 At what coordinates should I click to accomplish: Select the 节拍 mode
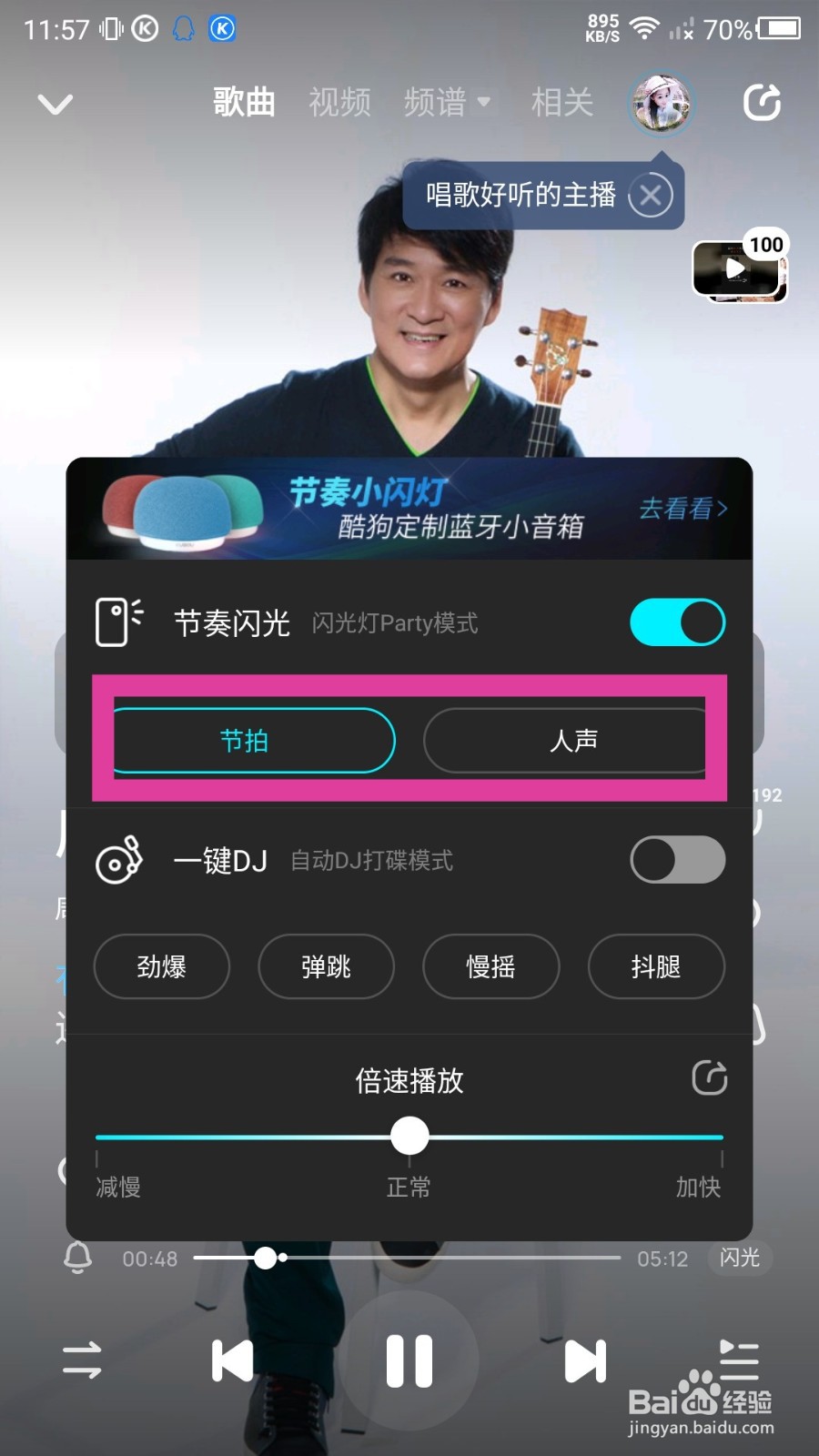pyautogui.click(x=253, y=741)
